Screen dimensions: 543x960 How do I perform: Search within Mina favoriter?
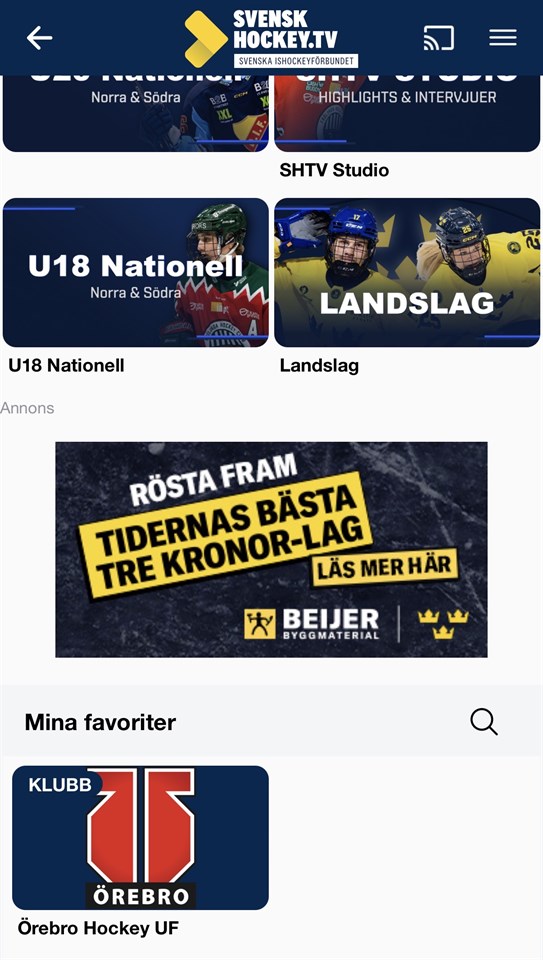click(x=484, y=722)
